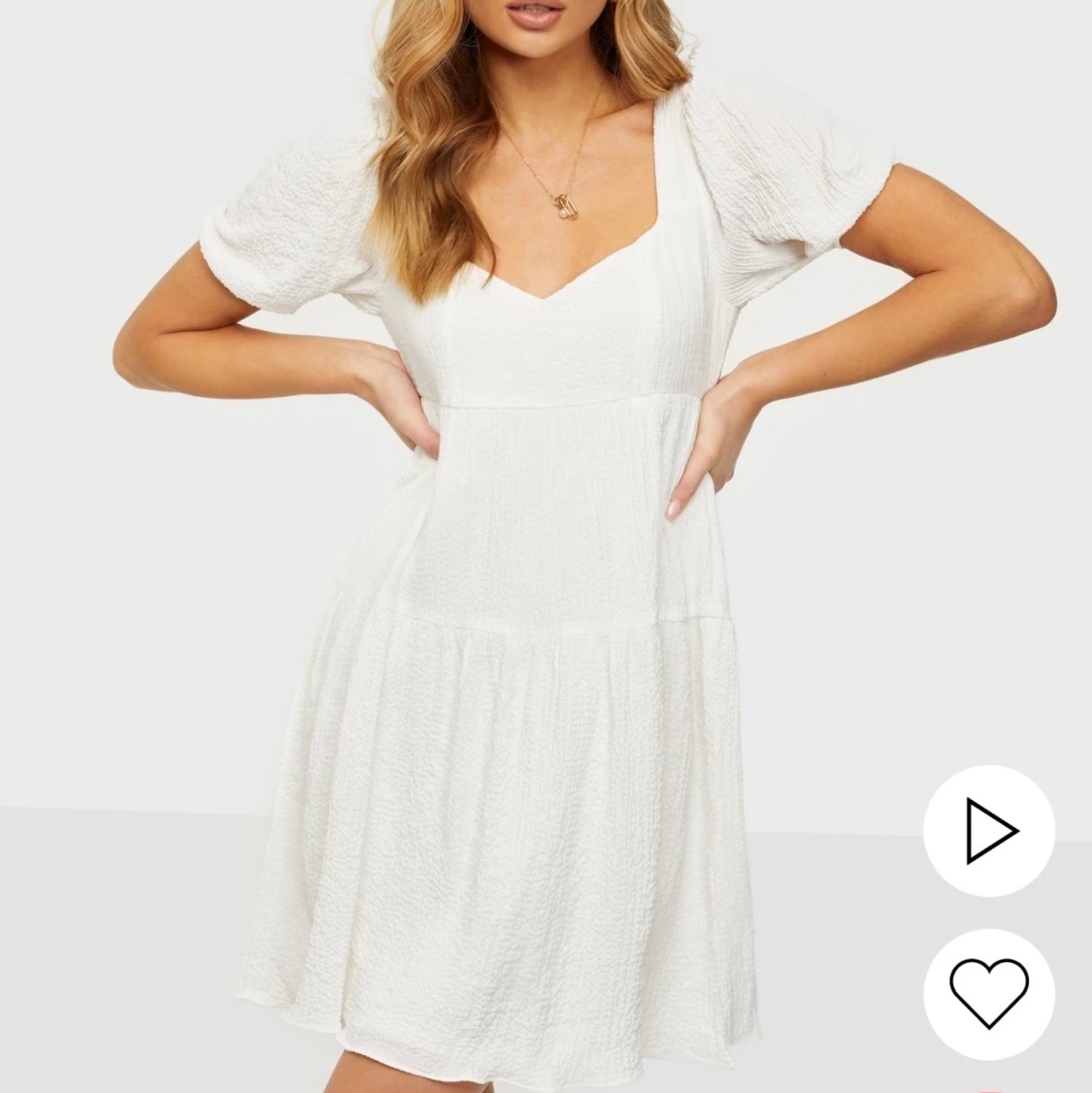
Task: Add the white dress to favorites
Action: click(x=988, y=992)
